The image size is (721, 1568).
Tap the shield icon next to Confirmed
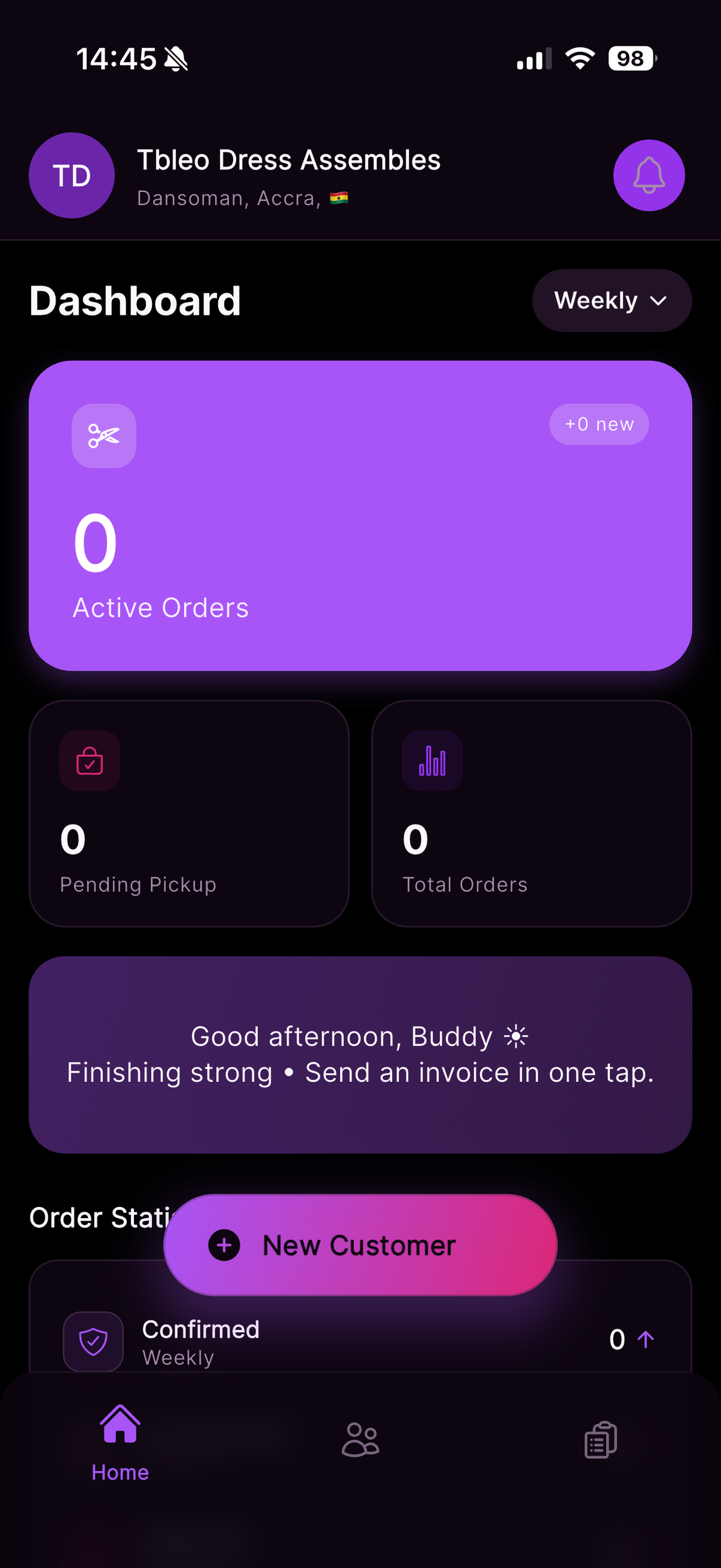(94, 1340)
